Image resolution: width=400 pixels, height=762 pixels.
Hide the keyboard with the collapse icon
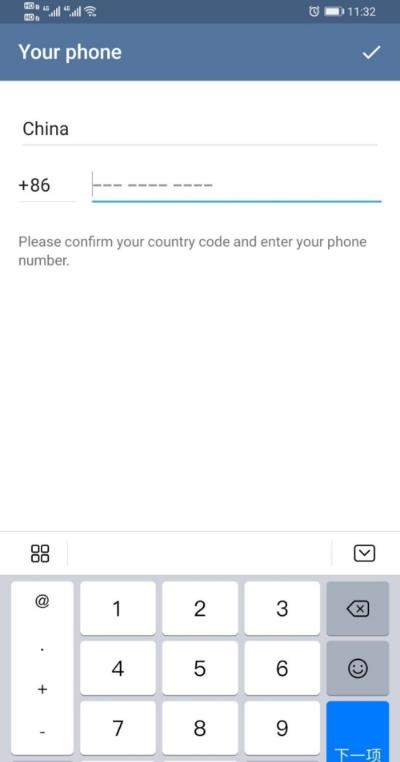click(x=364, y=553)
